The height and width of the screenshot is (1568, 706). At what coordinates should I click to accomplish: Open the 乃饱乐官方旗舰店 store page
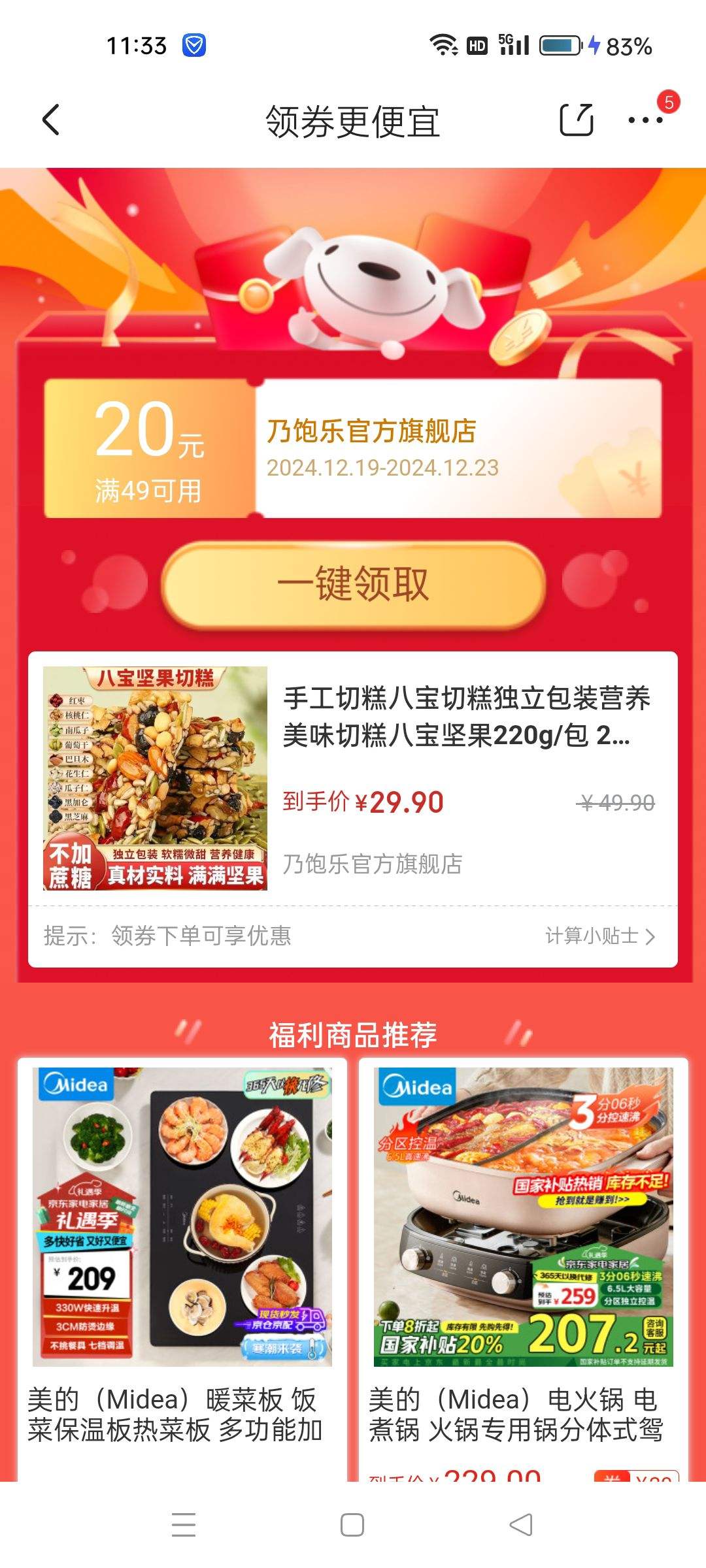click(374, 864)
